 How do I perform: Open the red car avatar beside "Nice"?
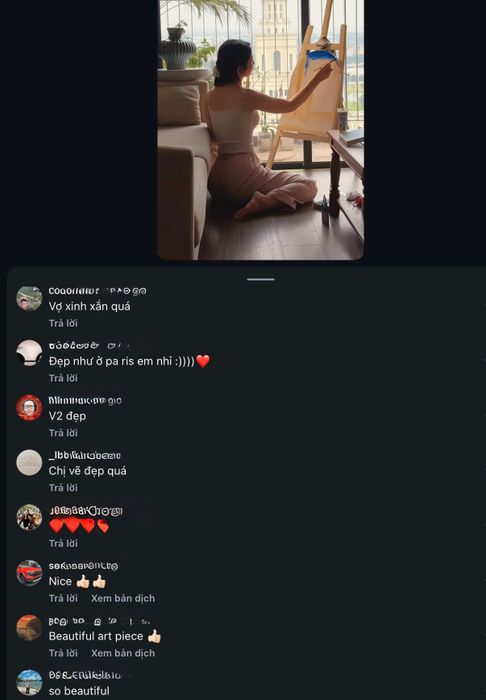[x=29, y=573]
